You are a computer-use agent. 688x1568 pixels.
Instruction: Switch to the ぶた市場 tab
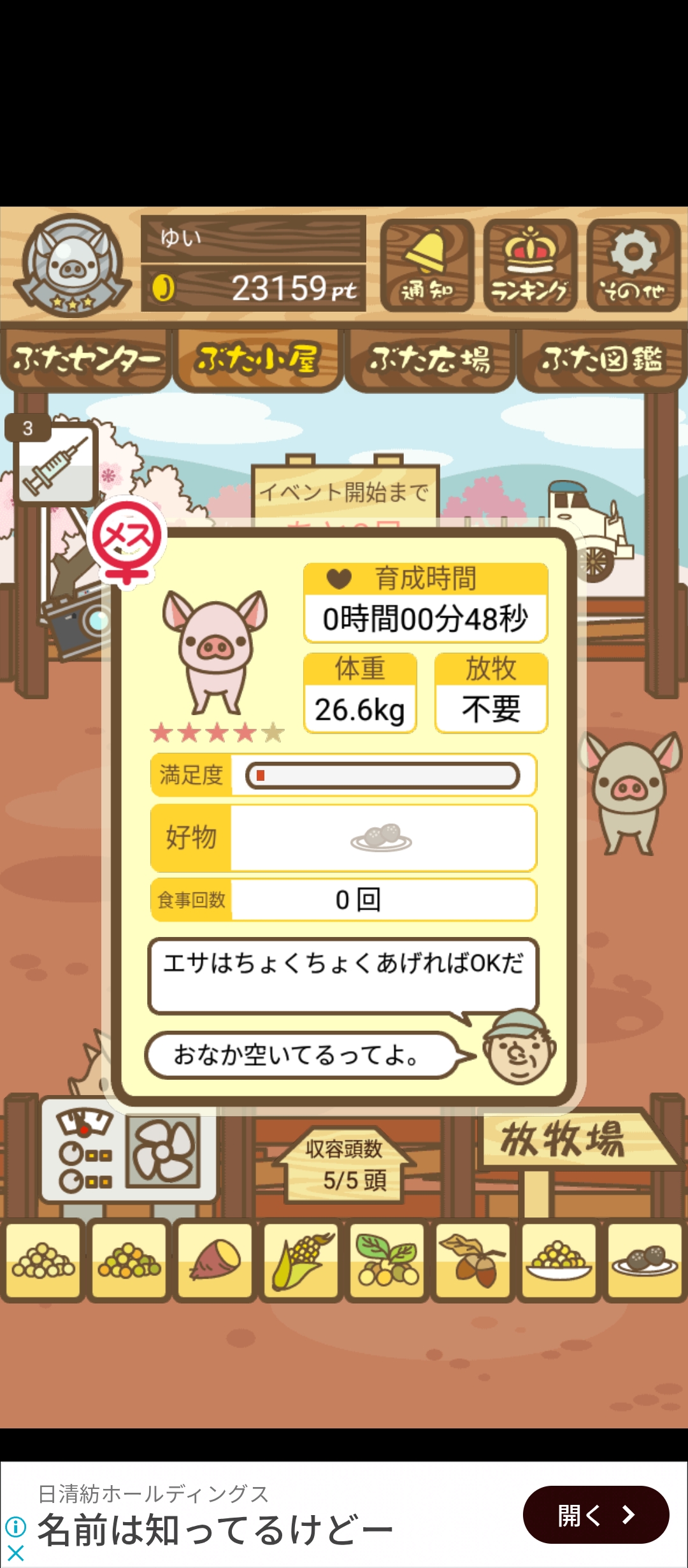pos(430,359)
